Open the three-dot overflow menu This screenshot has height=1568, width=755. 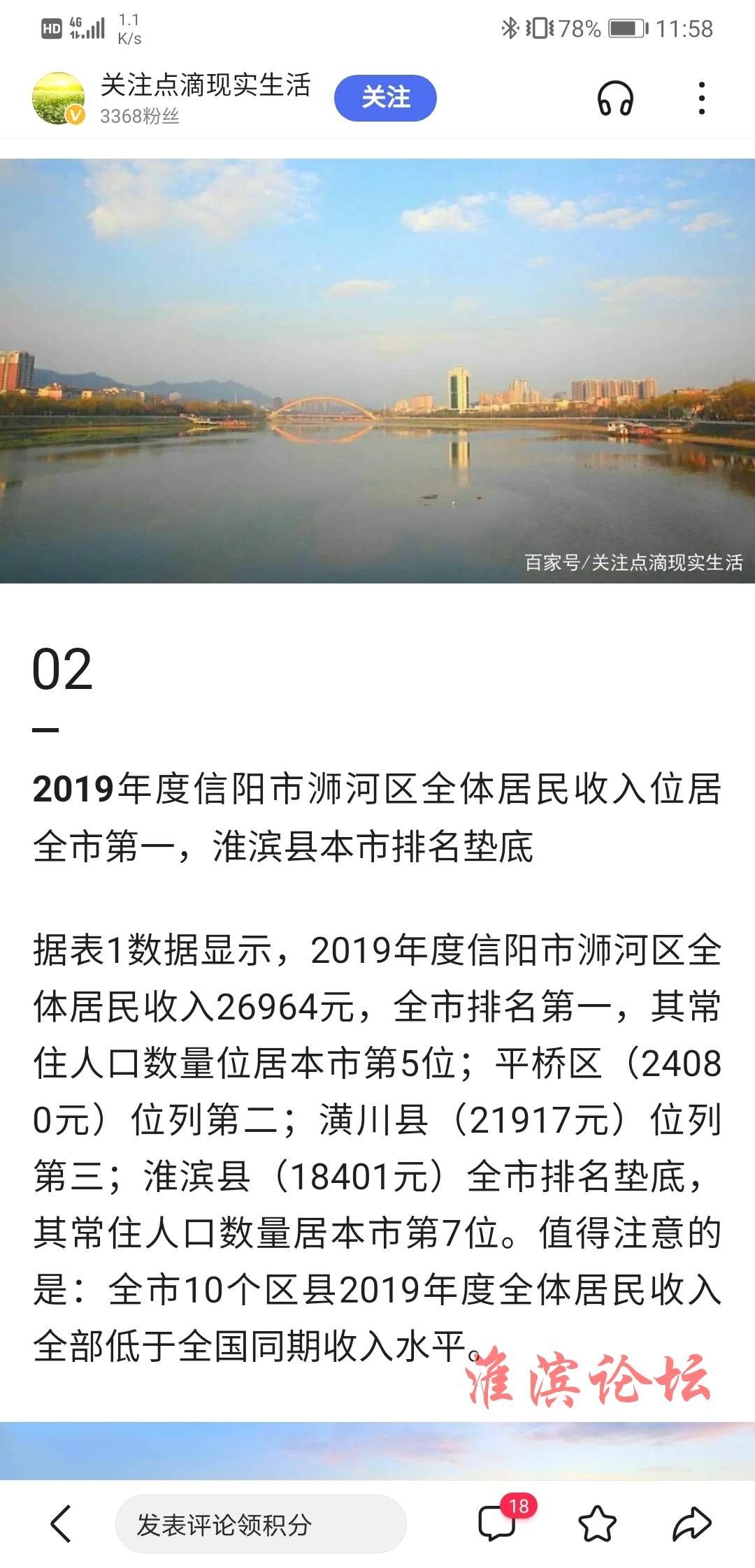(x=702, y=98)
